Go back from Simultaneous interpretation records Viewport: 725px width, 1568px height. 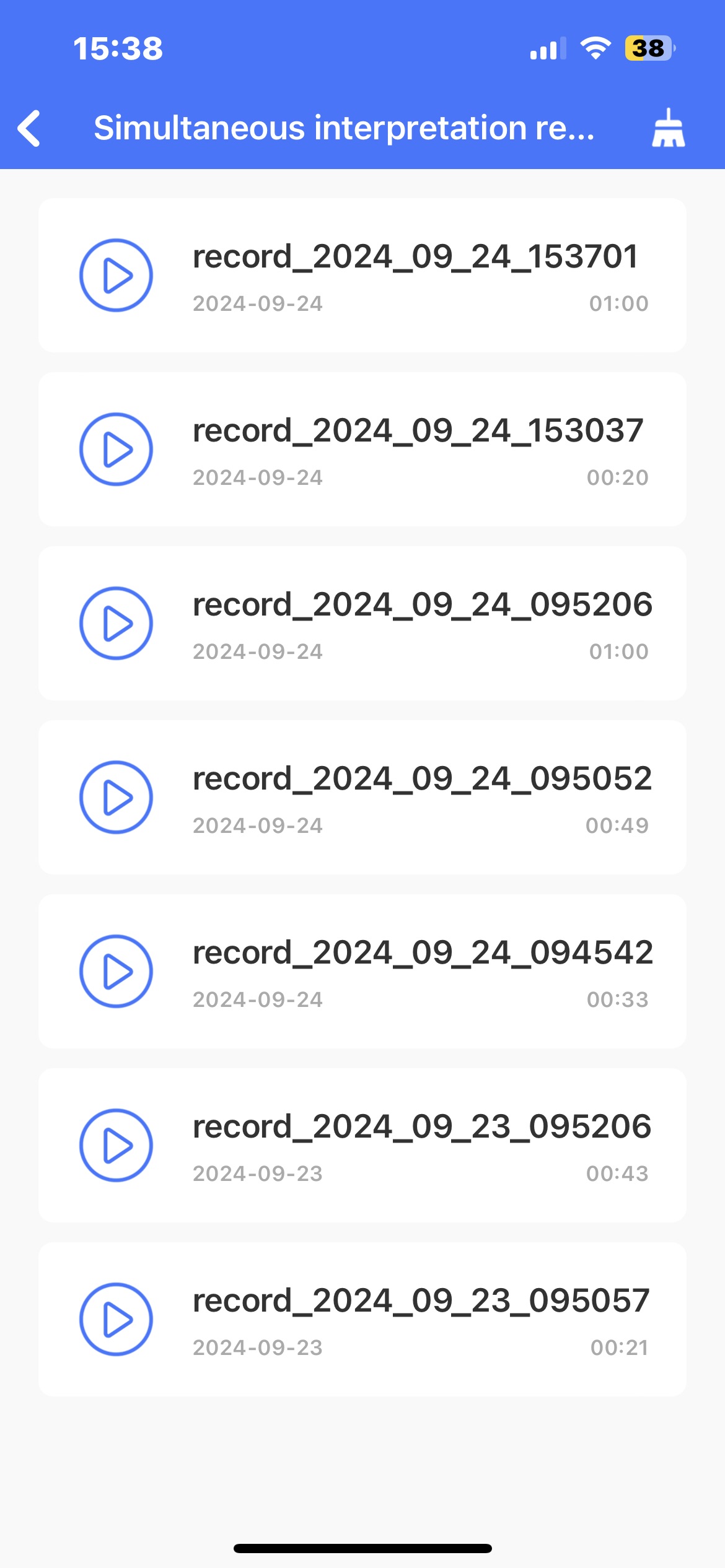[x=29, y=128]
